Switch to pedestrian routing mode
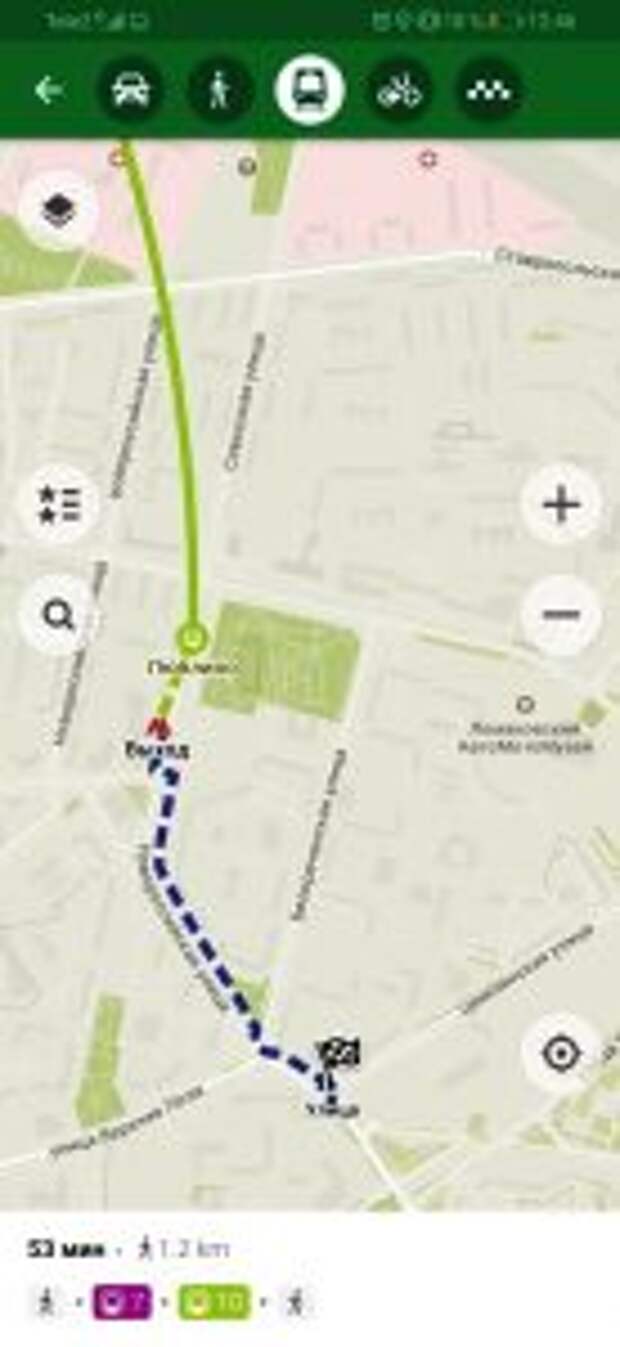 [219, 91]
